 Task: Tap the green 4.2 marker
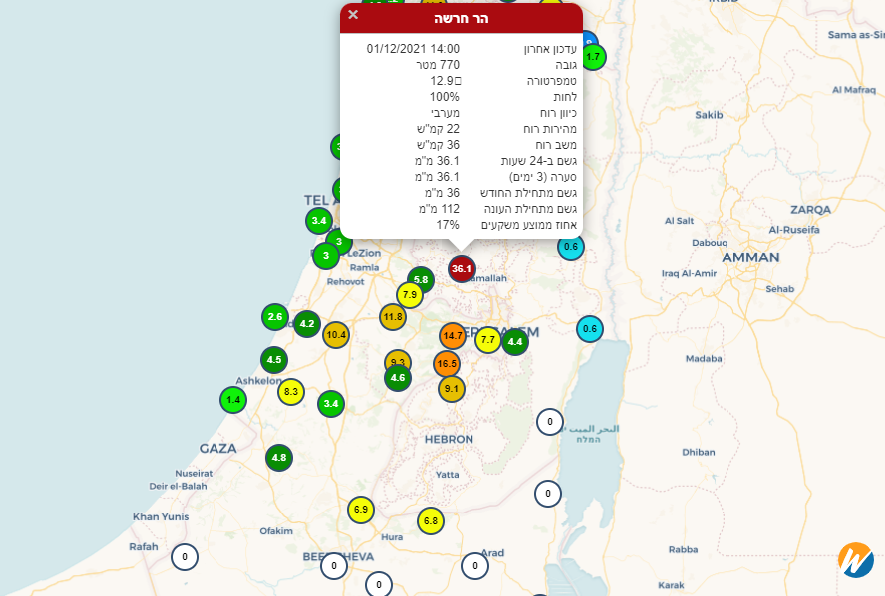tap(307, 324)
